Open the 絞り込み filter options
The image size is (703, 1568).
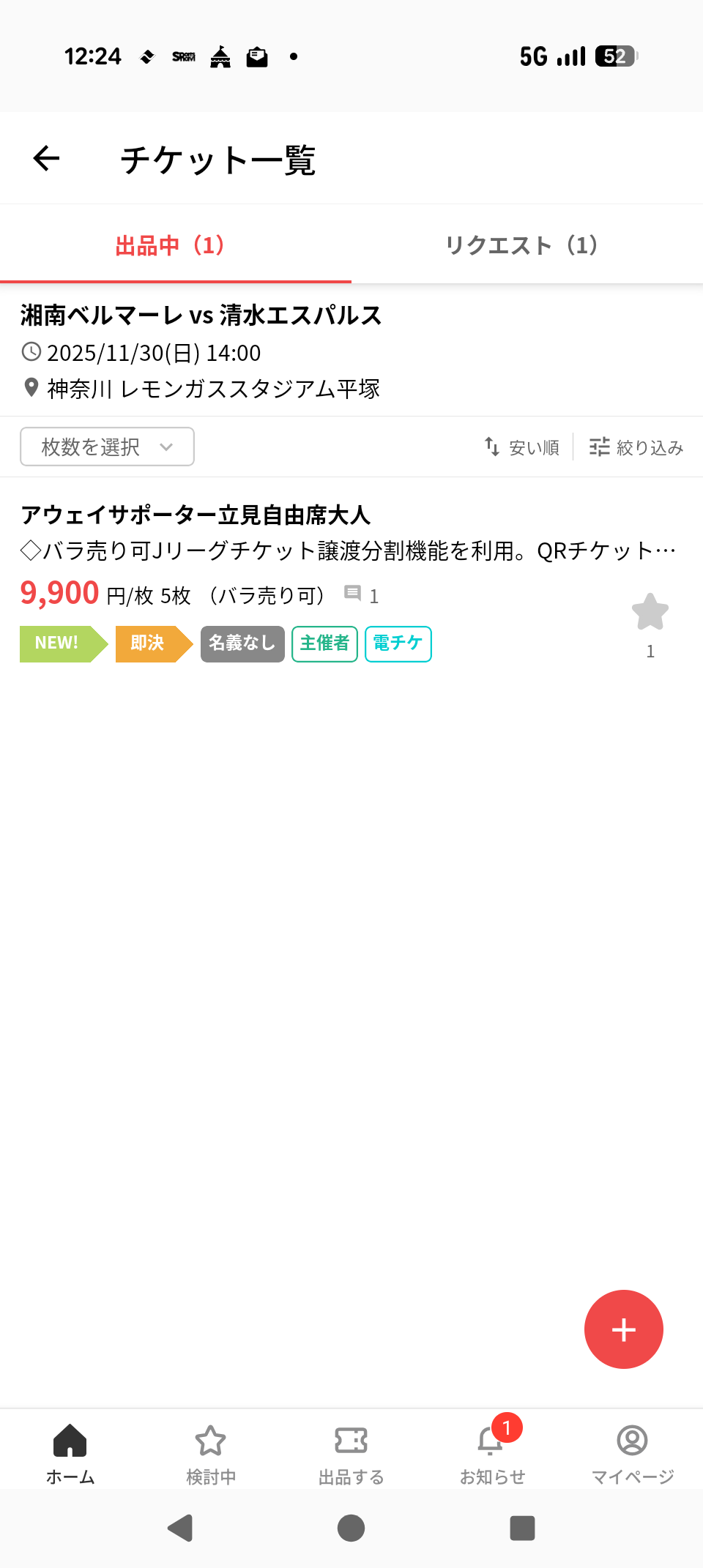click(x=636, y=447)
